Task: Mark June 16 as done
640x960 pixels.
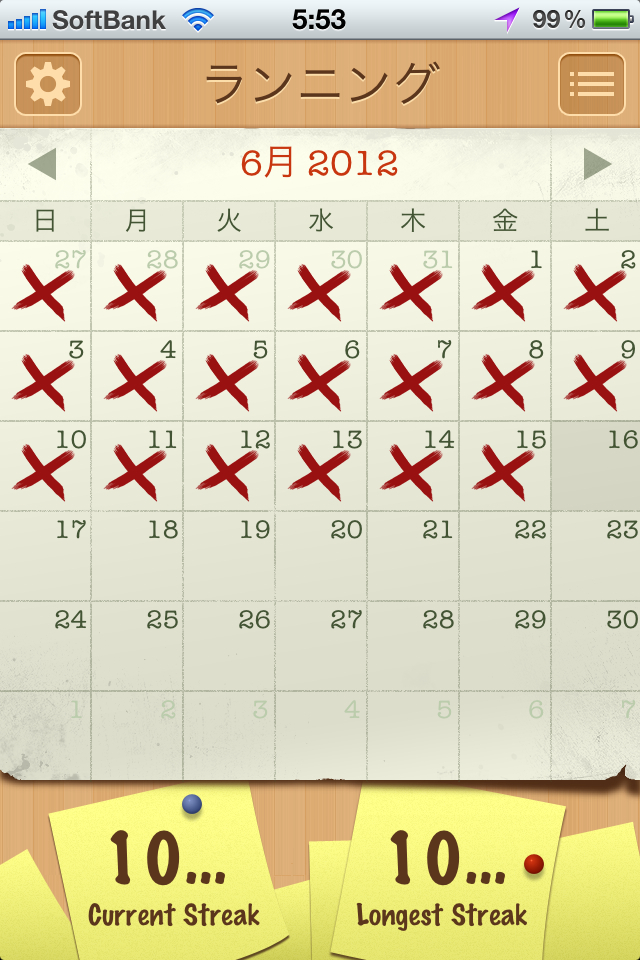Action: point(596,466)
